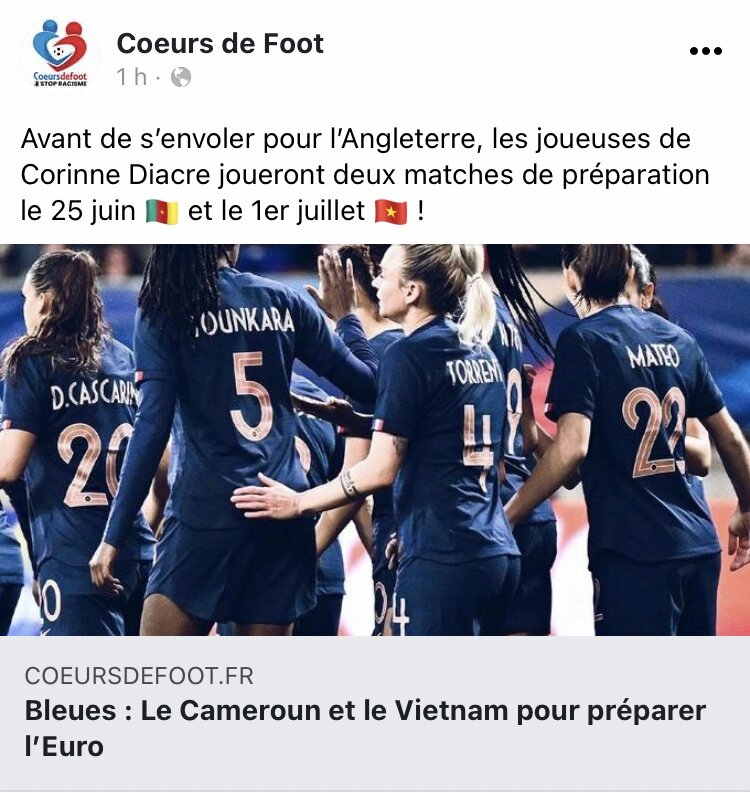This screenshot has width=750, height=793.
Task: Open the post's three-dot options menu
Action: tap(705, 51)
